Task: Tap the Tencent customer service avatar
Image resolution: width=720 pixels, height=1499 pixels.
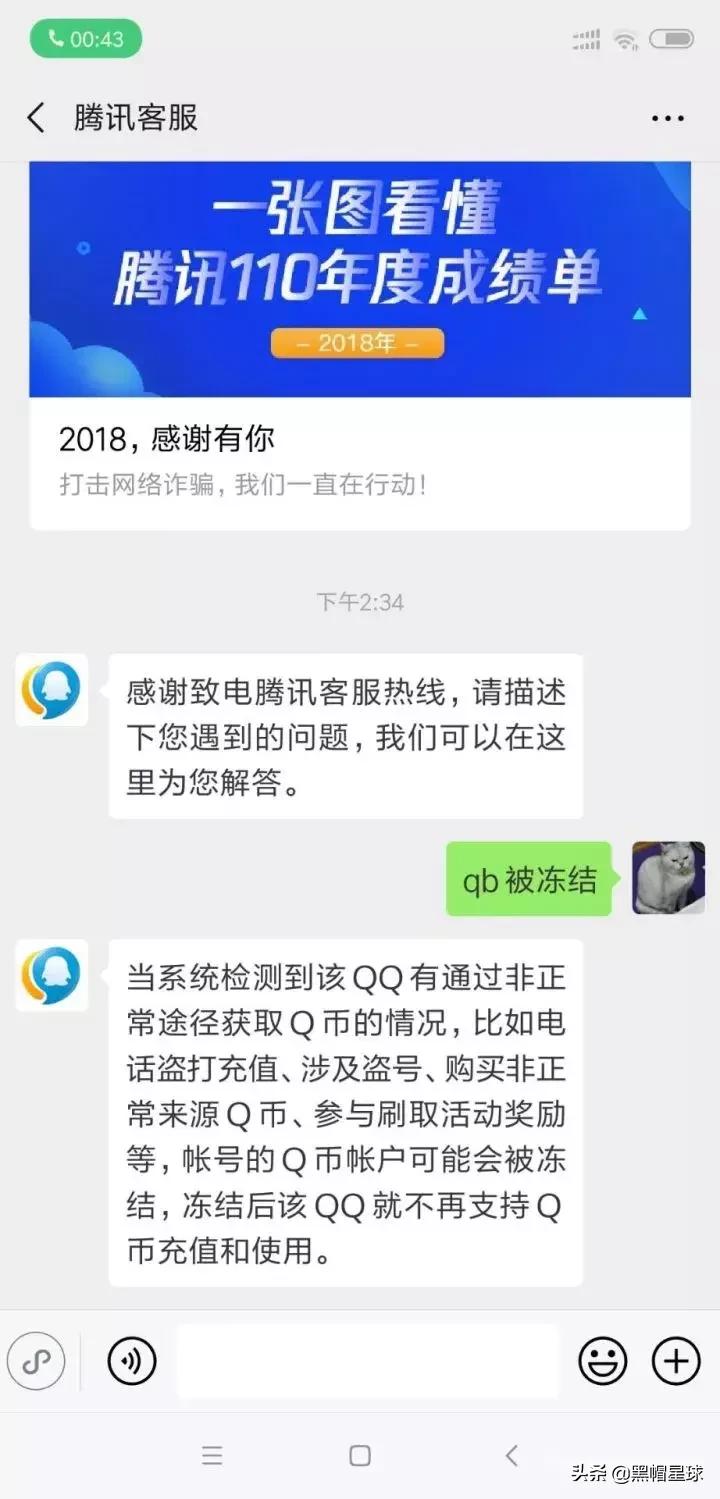Action: tap(51, 690)
